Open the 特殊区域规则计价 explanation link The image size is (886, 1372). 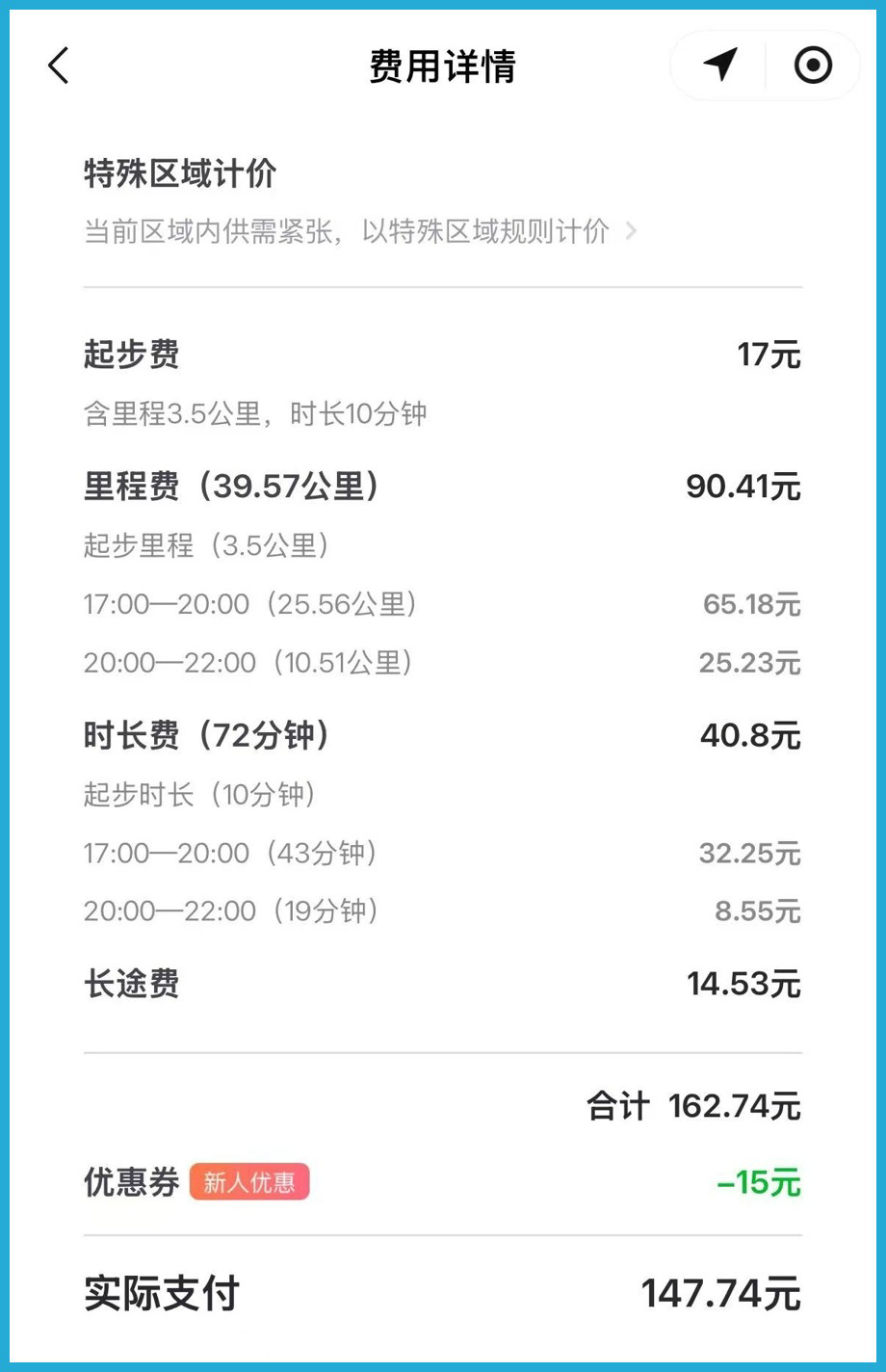(360, 231)
